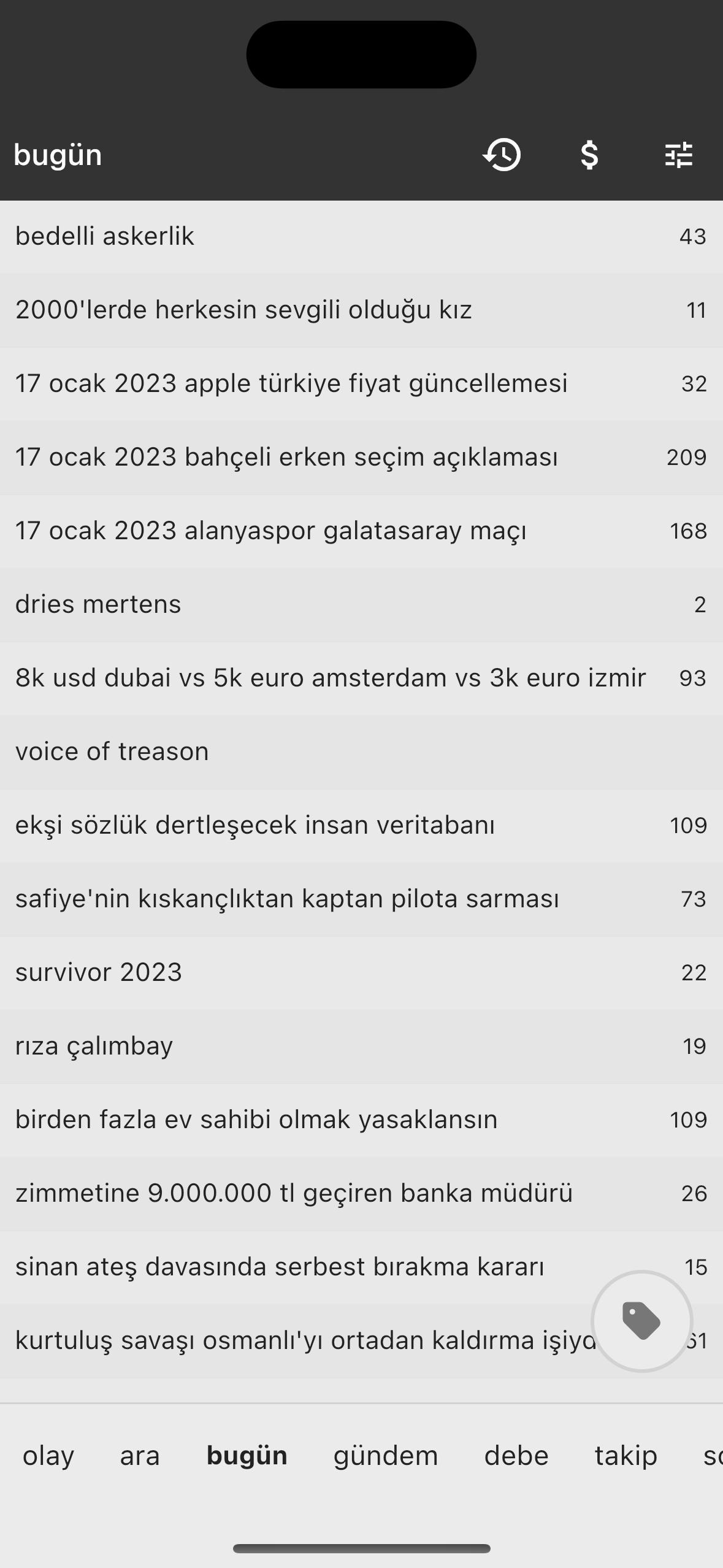
Task: Open zimmetine 9.000.000 tl geçiren banka müdürü
Action: tap(294, 1193)
